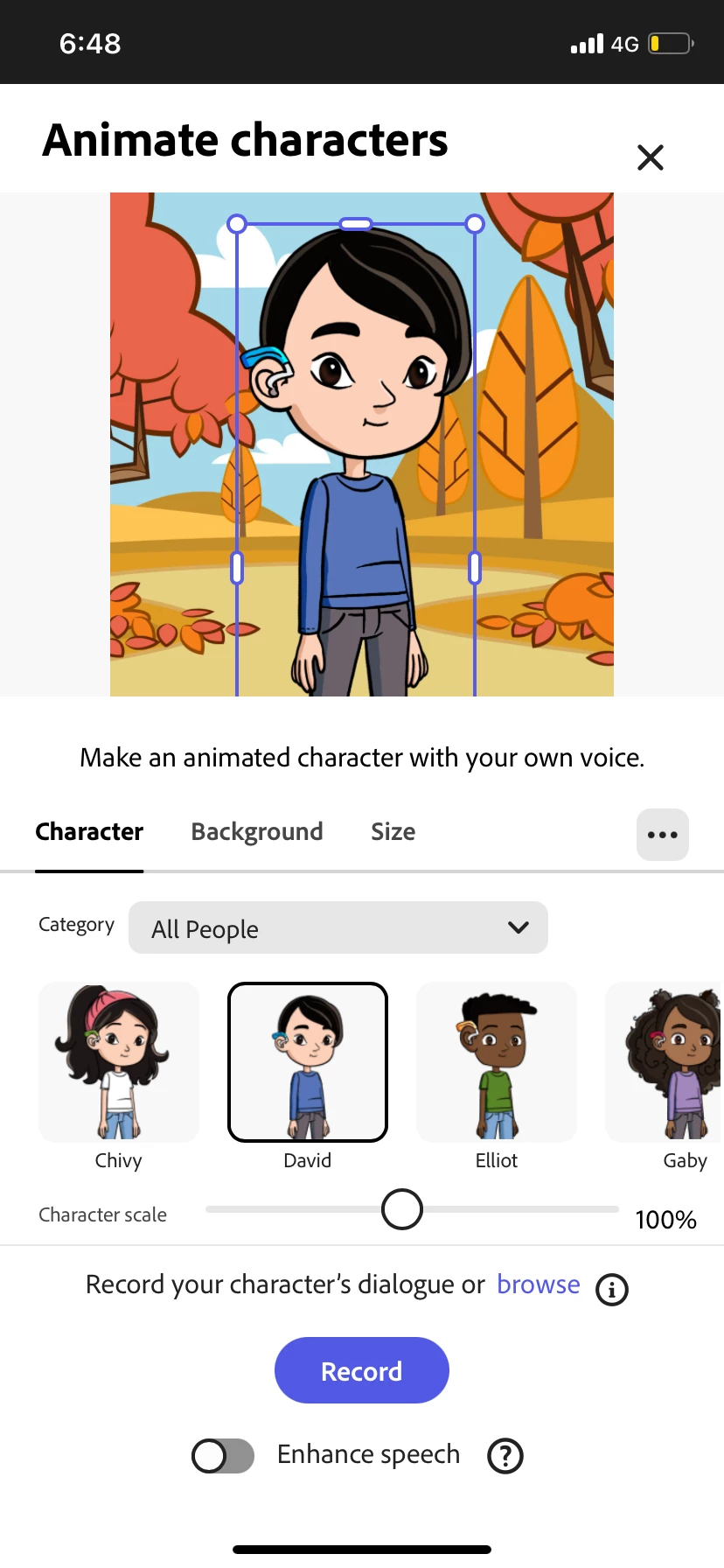Tap the browse link for audio

pyautogui.click(x=538, y=1284)
